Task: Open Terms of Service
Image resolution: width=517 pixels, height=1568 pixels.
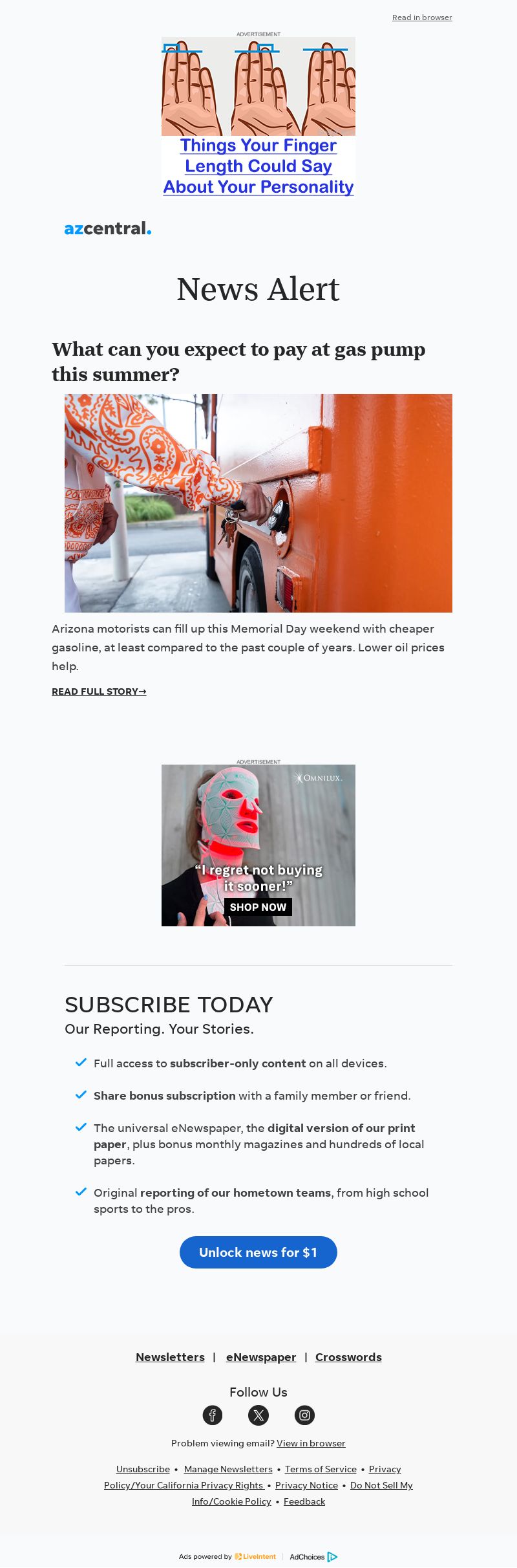Action: (x=321, y=1469)
